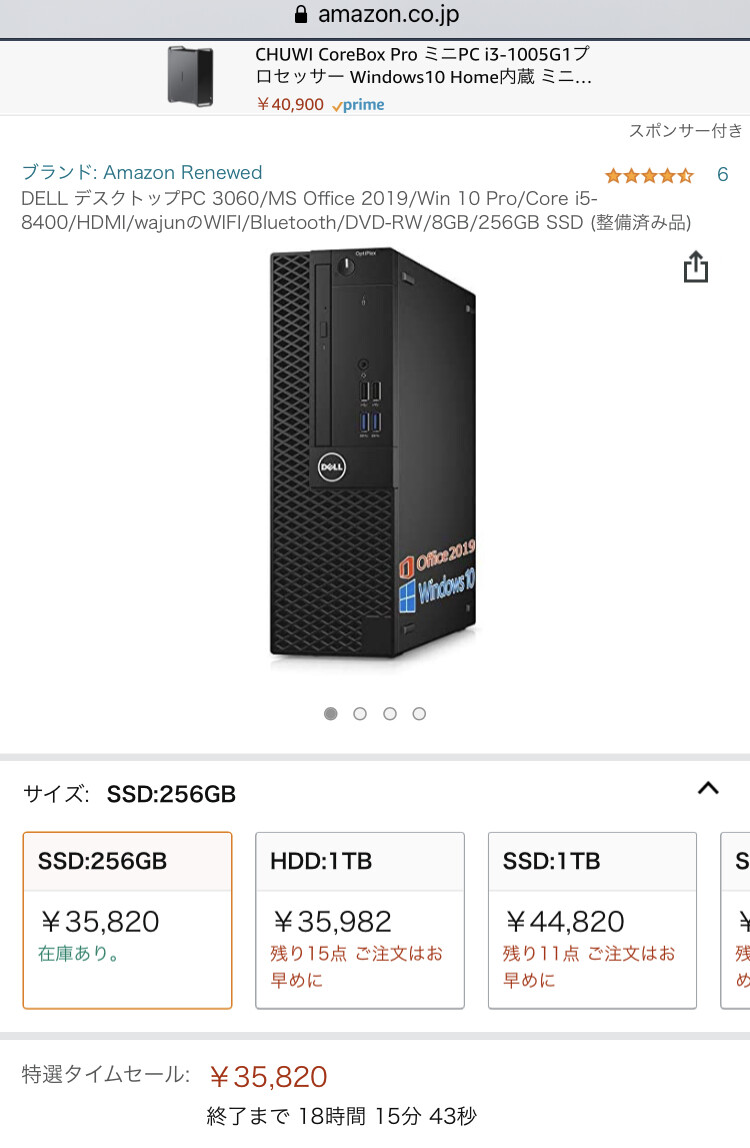Pick the SSD:1TB size option

pyautogui.click(x=592, y=919)
